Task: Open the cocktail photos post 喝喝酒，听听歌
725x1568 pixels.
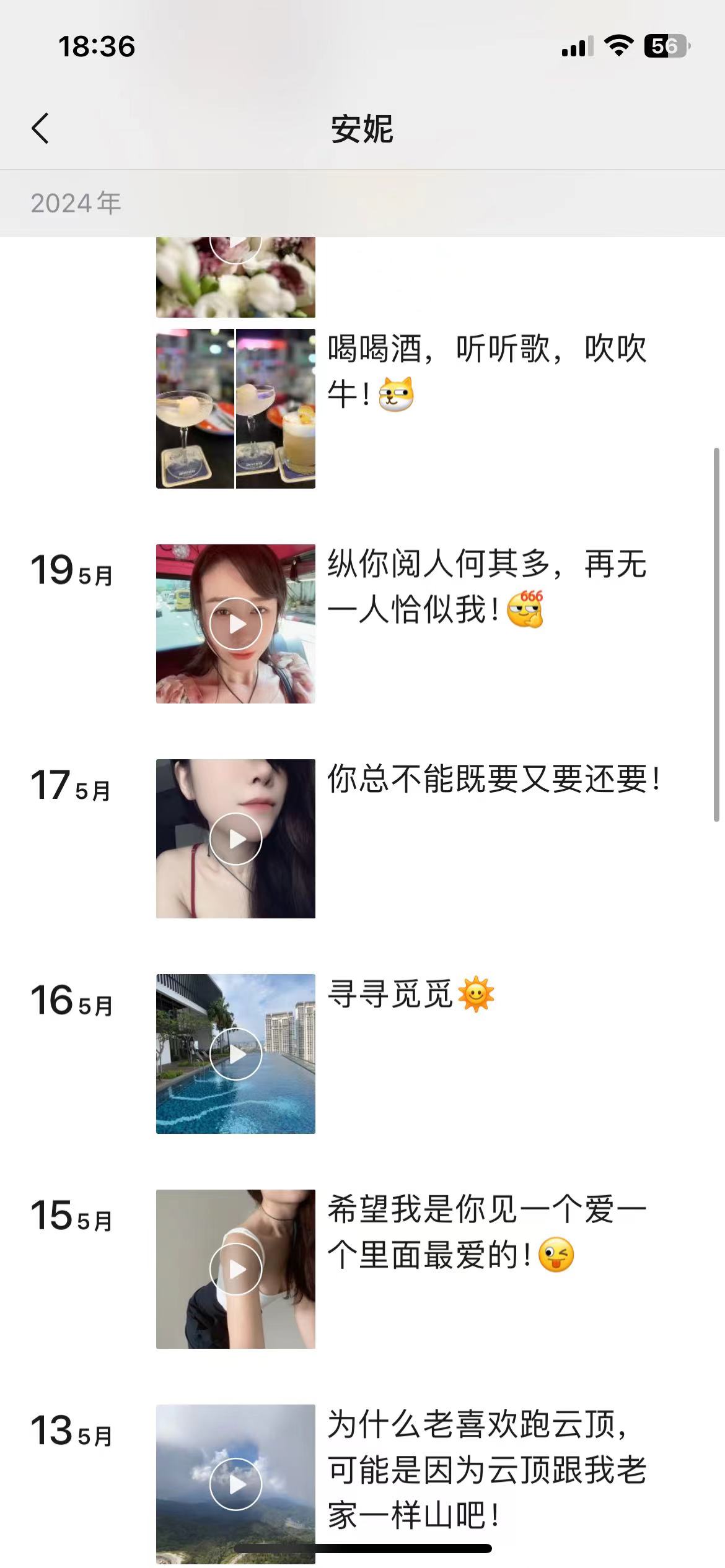Action: (235, 409)
